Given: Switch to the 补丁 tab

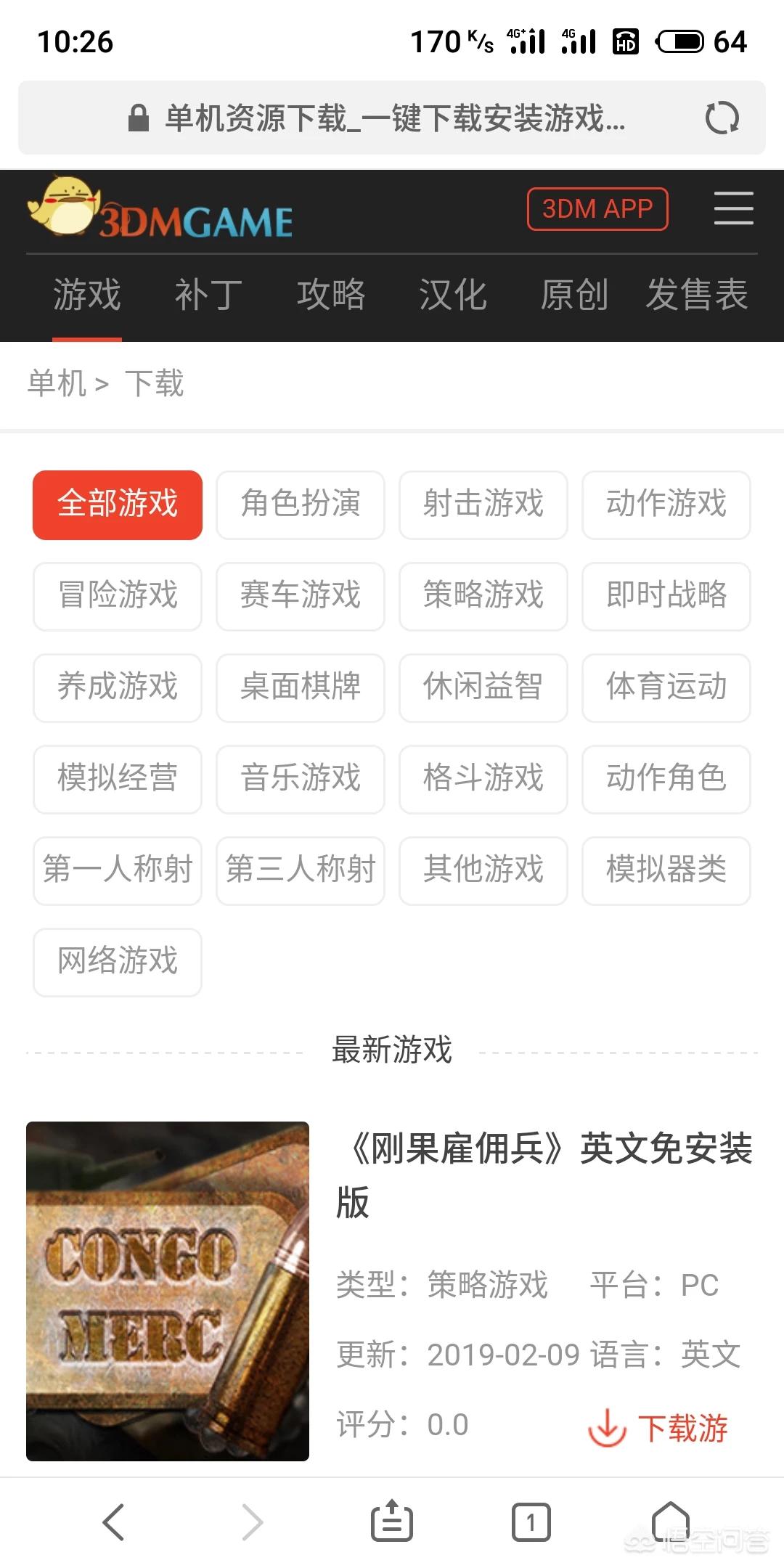Looking at the screenshot, I should click(x=208, y=295).
